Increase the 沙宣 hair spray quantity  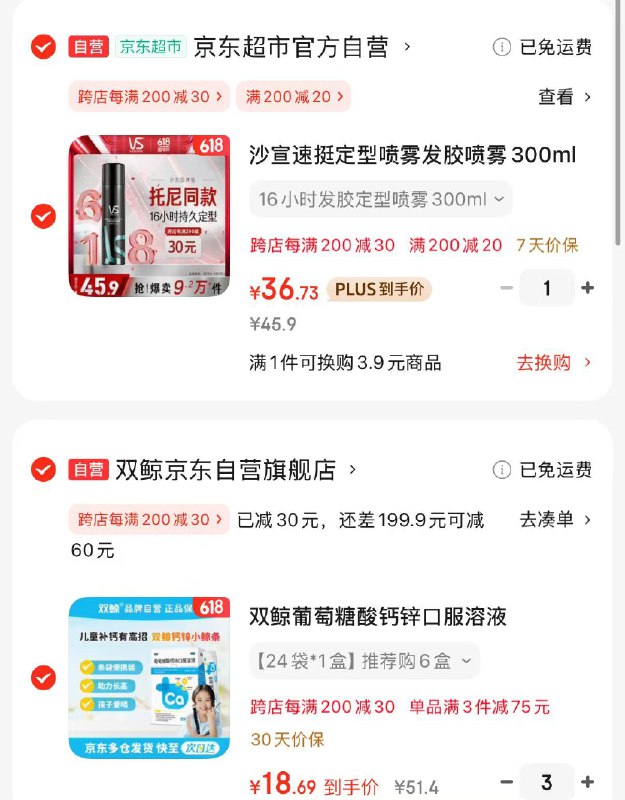588,288
